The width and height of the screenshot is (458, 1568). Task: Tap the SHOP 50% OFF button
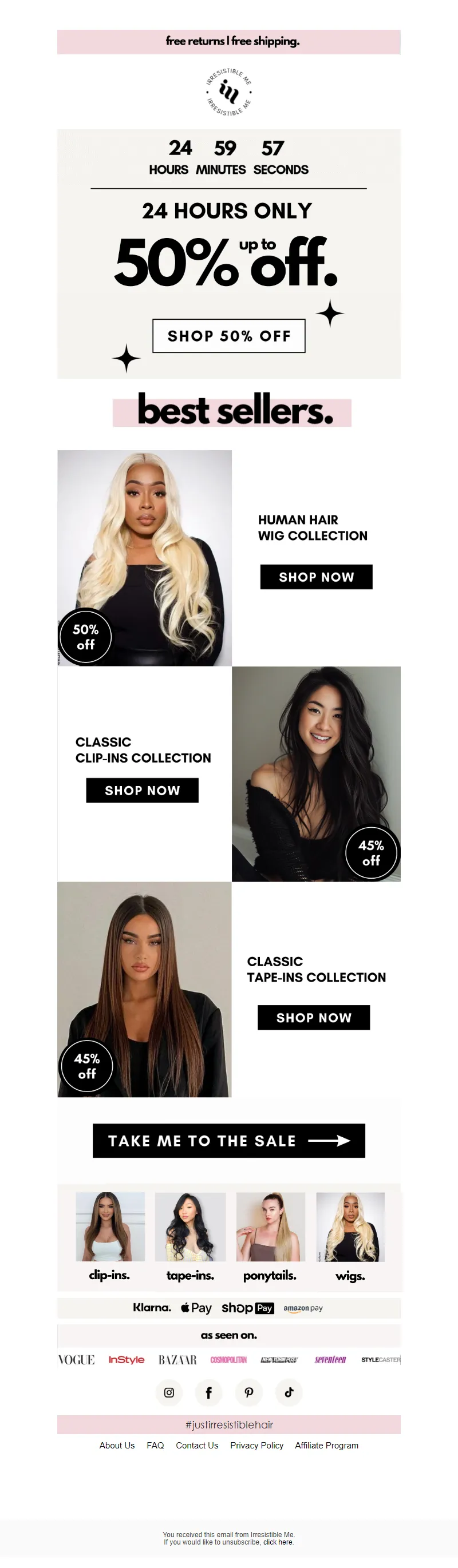[x=228, y=335]
